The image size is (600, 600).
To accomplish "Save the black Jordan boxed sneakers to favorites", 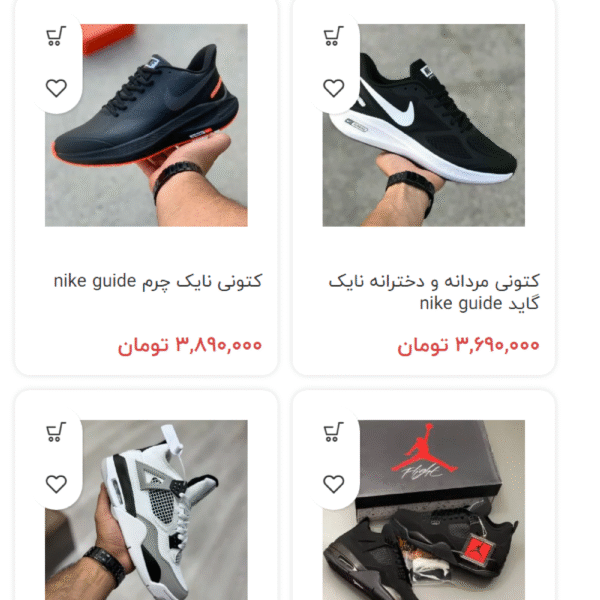I will click(333, 484).
